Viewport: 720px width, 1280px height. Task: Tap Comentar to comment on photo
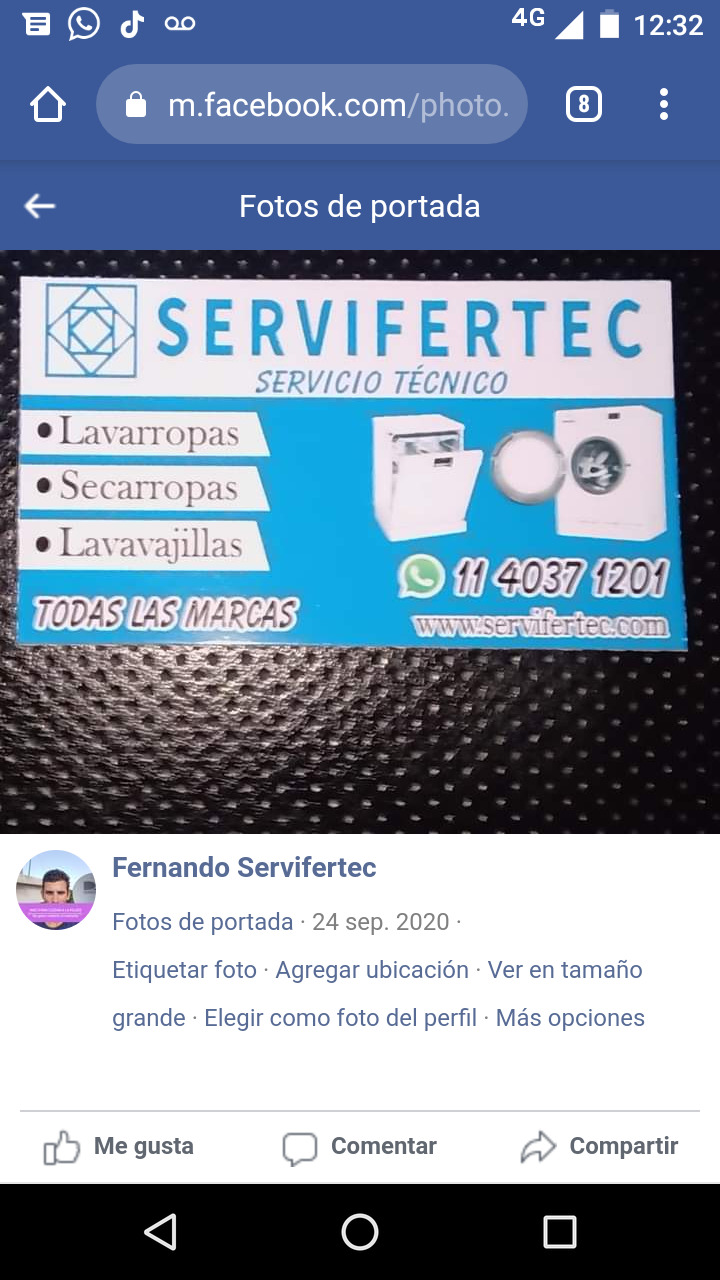tap(360, 1147)
